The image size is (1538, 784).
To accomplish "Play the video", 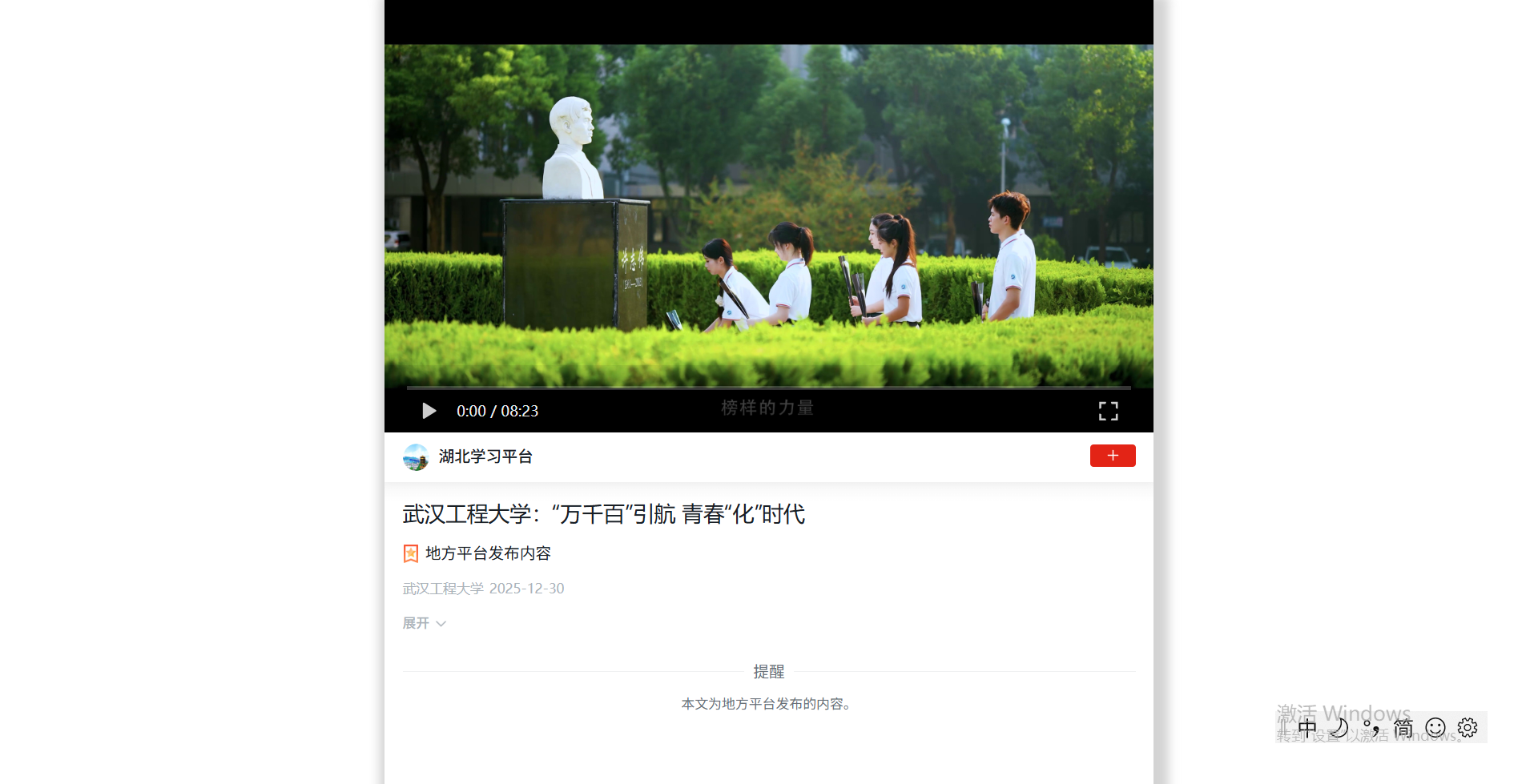I will point(429,411).
